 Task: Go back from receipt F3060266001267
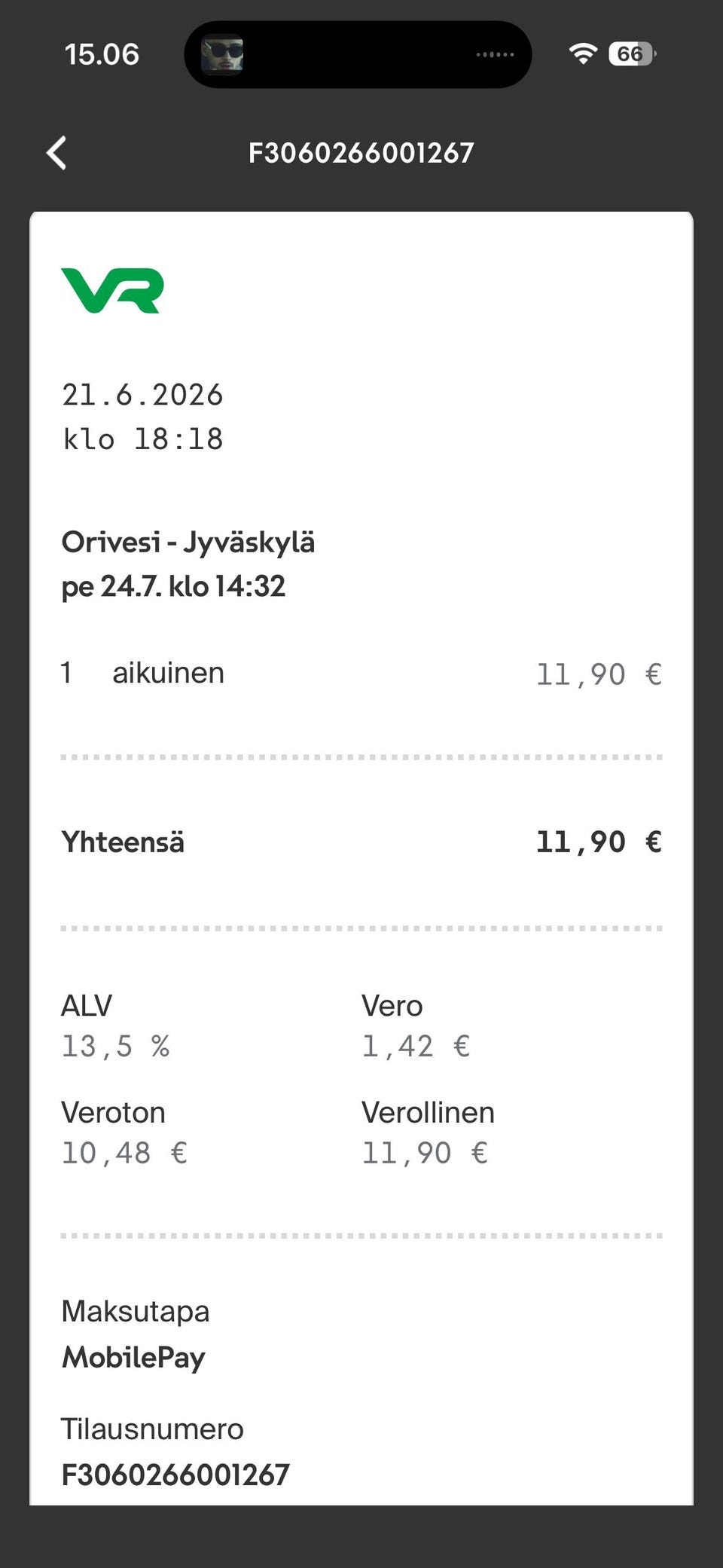click(56, 153)
